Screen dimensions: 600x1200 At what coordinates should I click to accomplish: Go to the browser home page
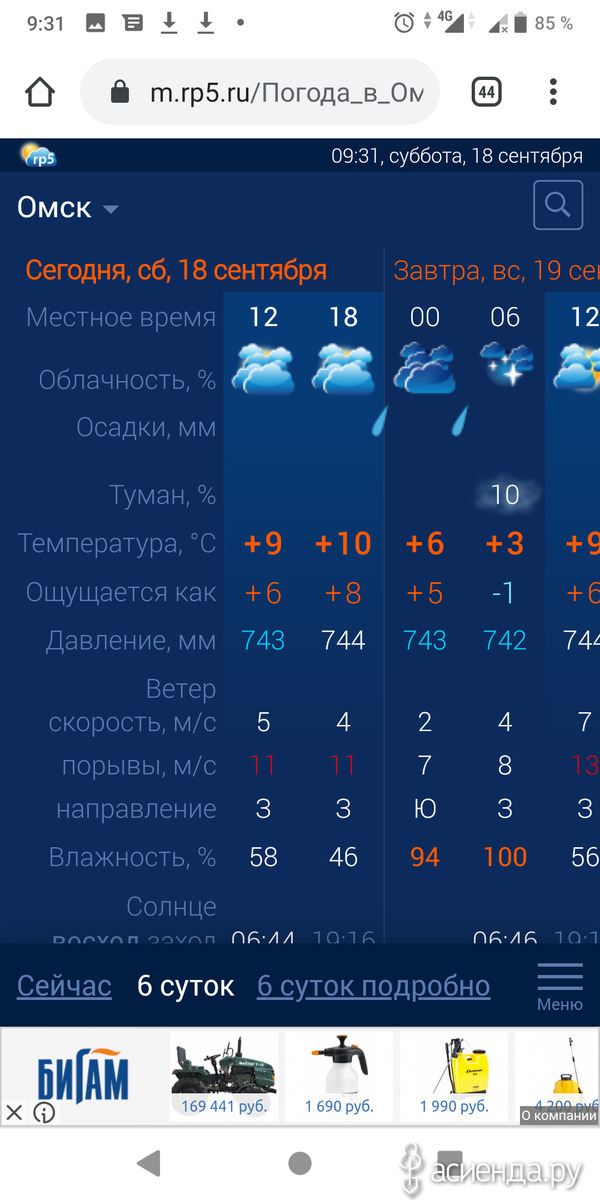point(40,93)
